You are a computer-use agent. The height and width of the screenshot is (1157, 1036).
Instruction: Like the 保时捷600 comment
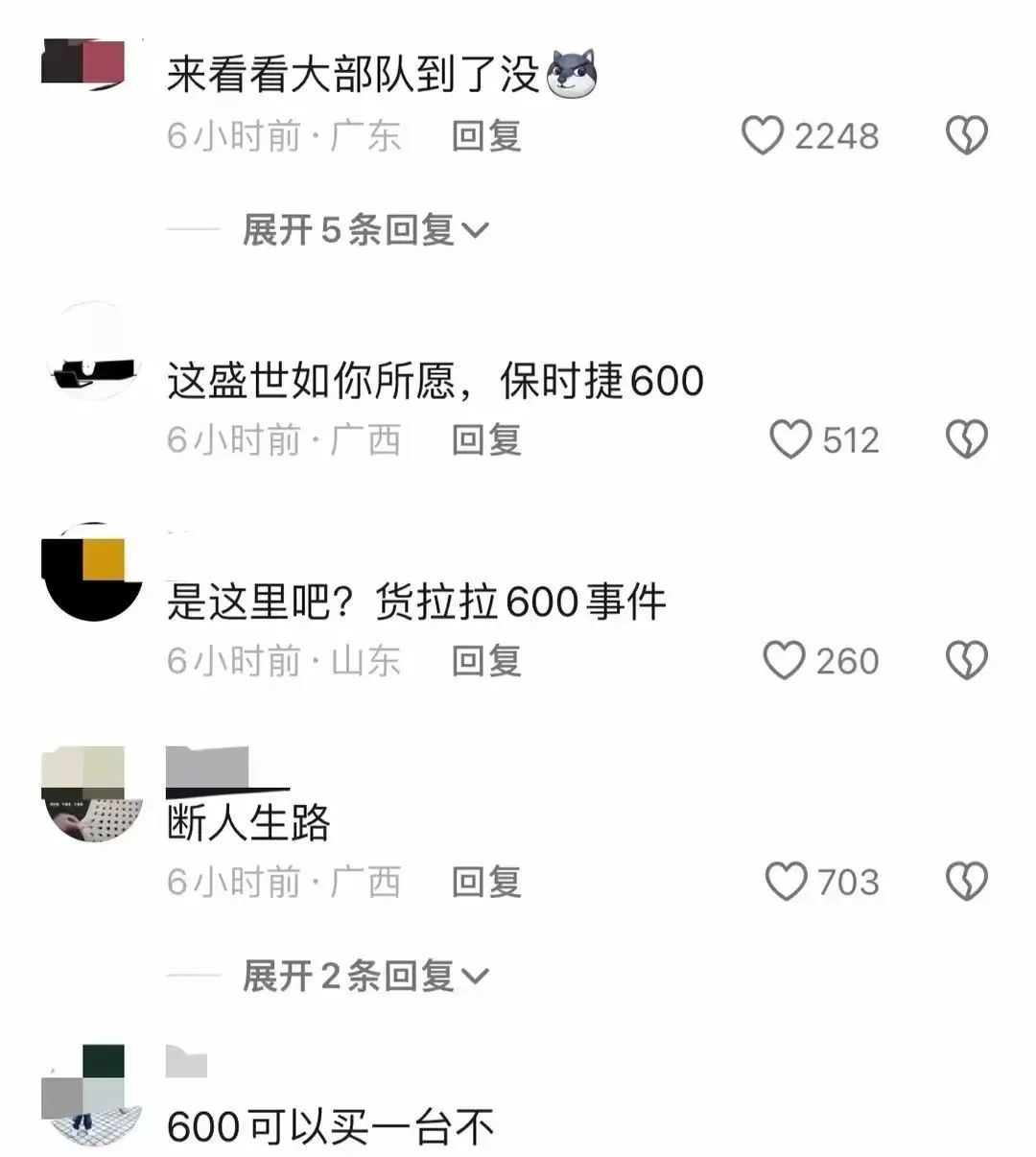tap(791, 439)
